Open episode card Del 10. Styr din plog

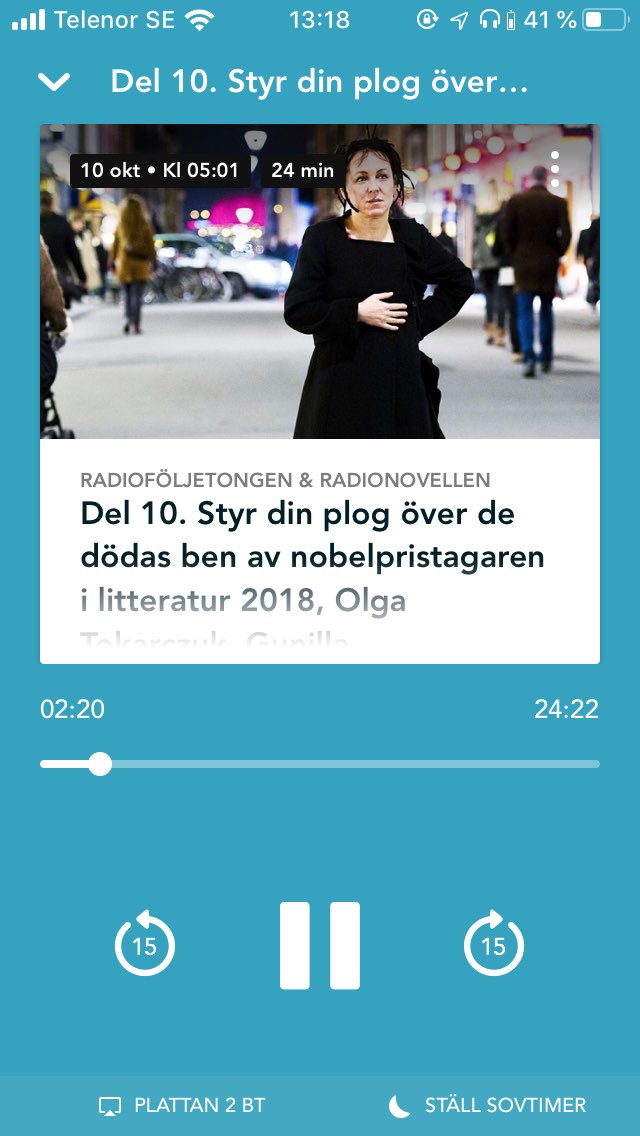coord(320,550)
